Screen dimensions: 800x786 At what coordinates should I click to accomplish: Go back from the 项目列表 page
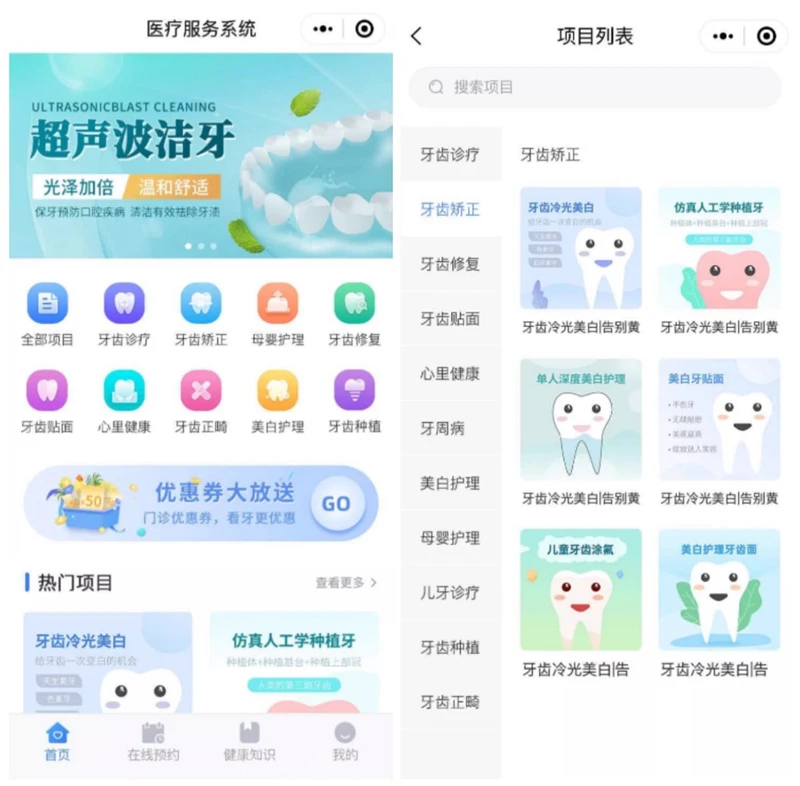coord(417,37)
